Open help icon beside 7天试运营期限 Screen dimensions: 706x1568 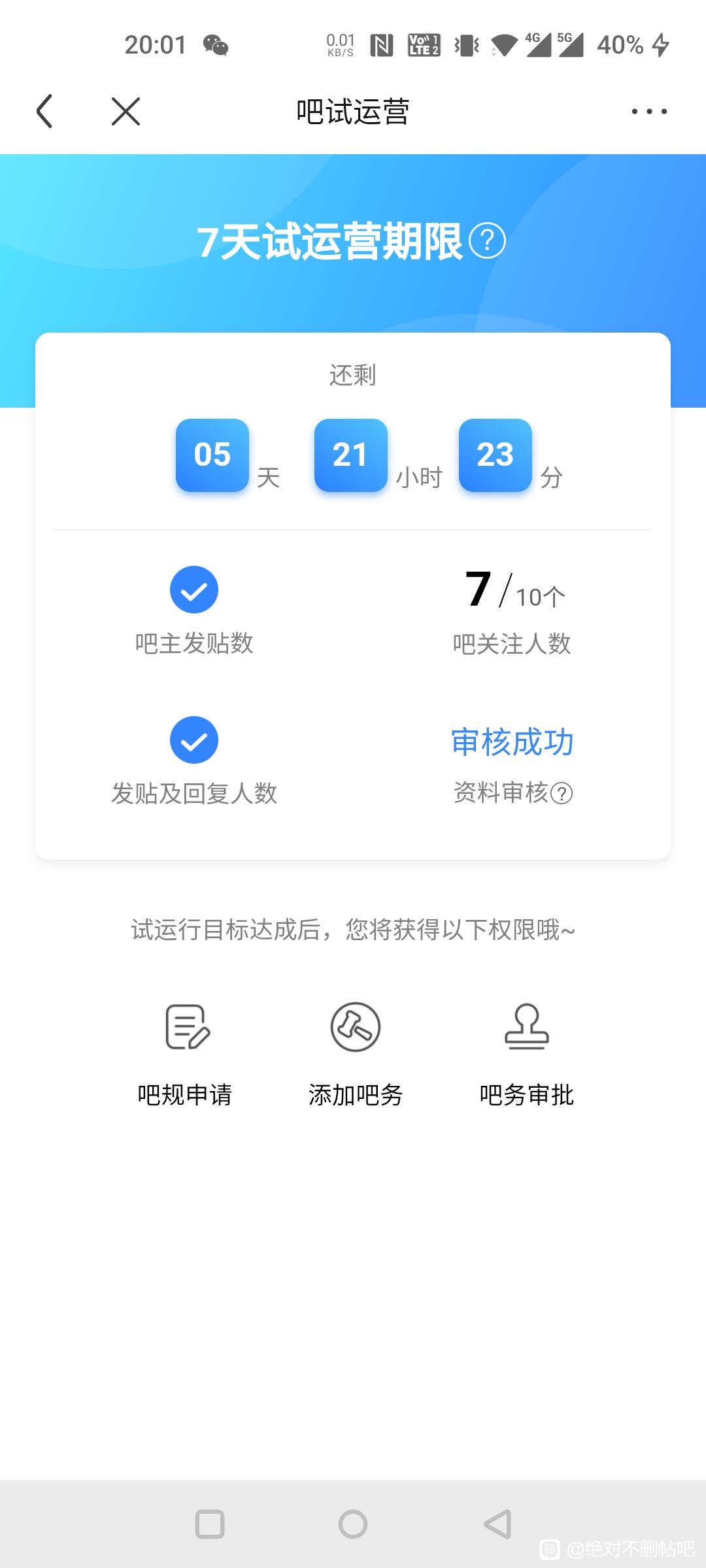pos(488,241)
